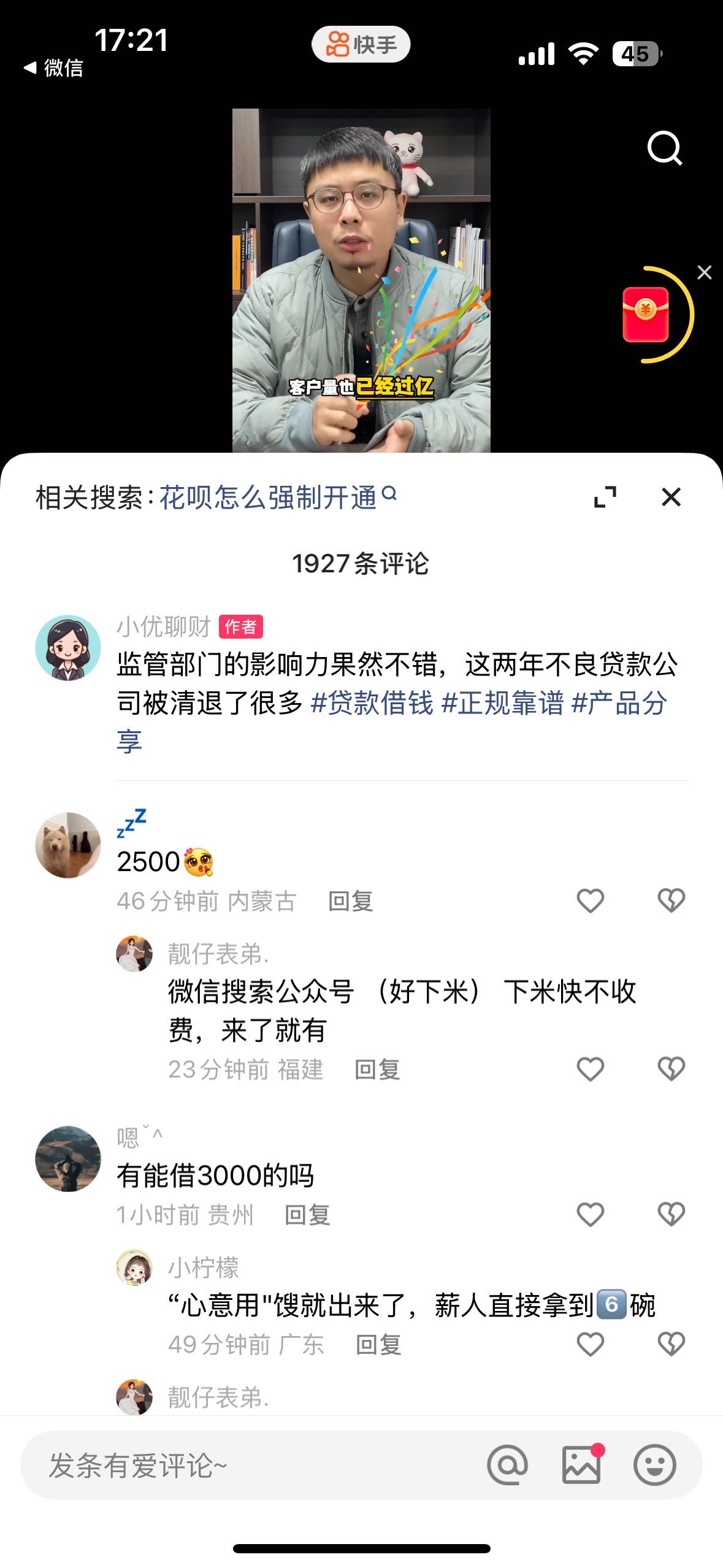
Task: Attach a picture to the comment
Action: tap(582, 1464)
